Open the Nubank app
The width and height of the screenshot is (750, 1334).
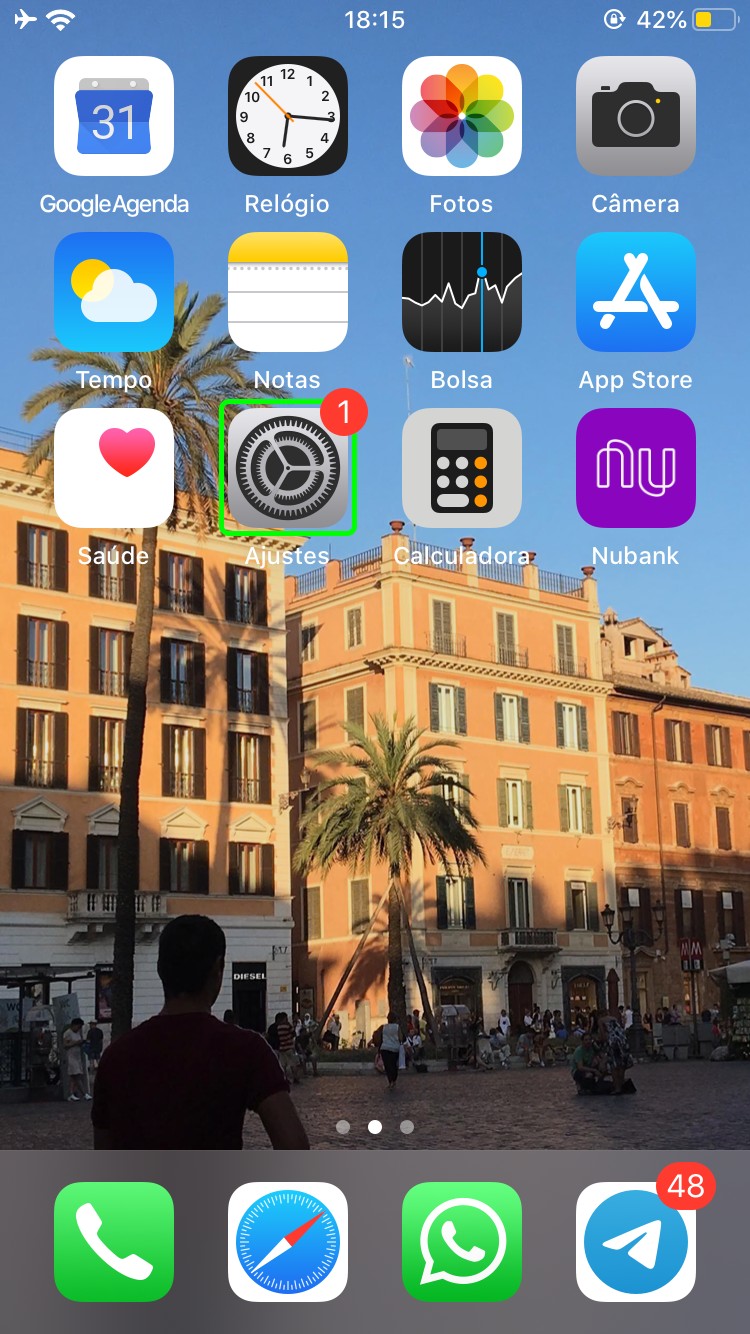click(636, 468)
